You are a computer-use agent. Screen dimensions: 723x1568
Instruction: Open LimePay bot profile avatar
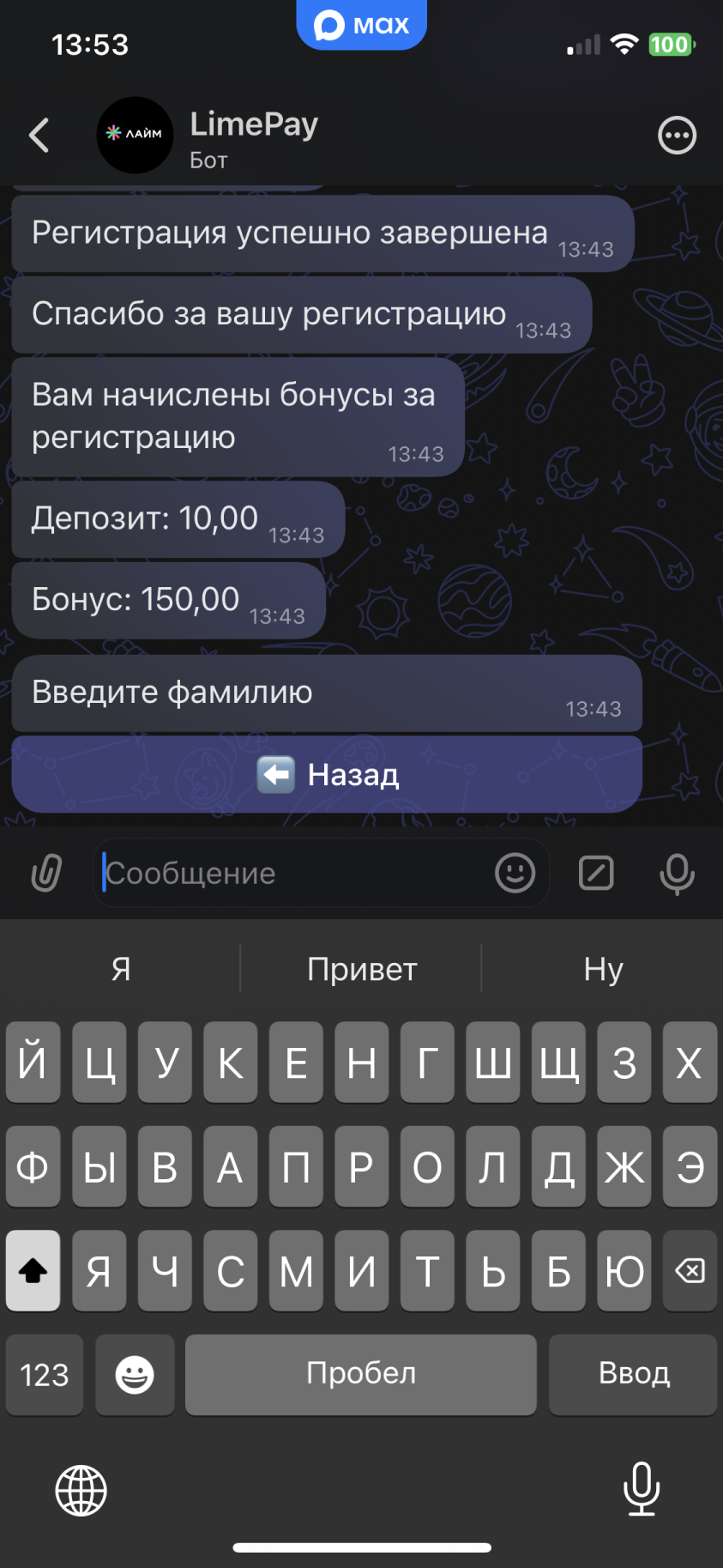tap(135, 136)
